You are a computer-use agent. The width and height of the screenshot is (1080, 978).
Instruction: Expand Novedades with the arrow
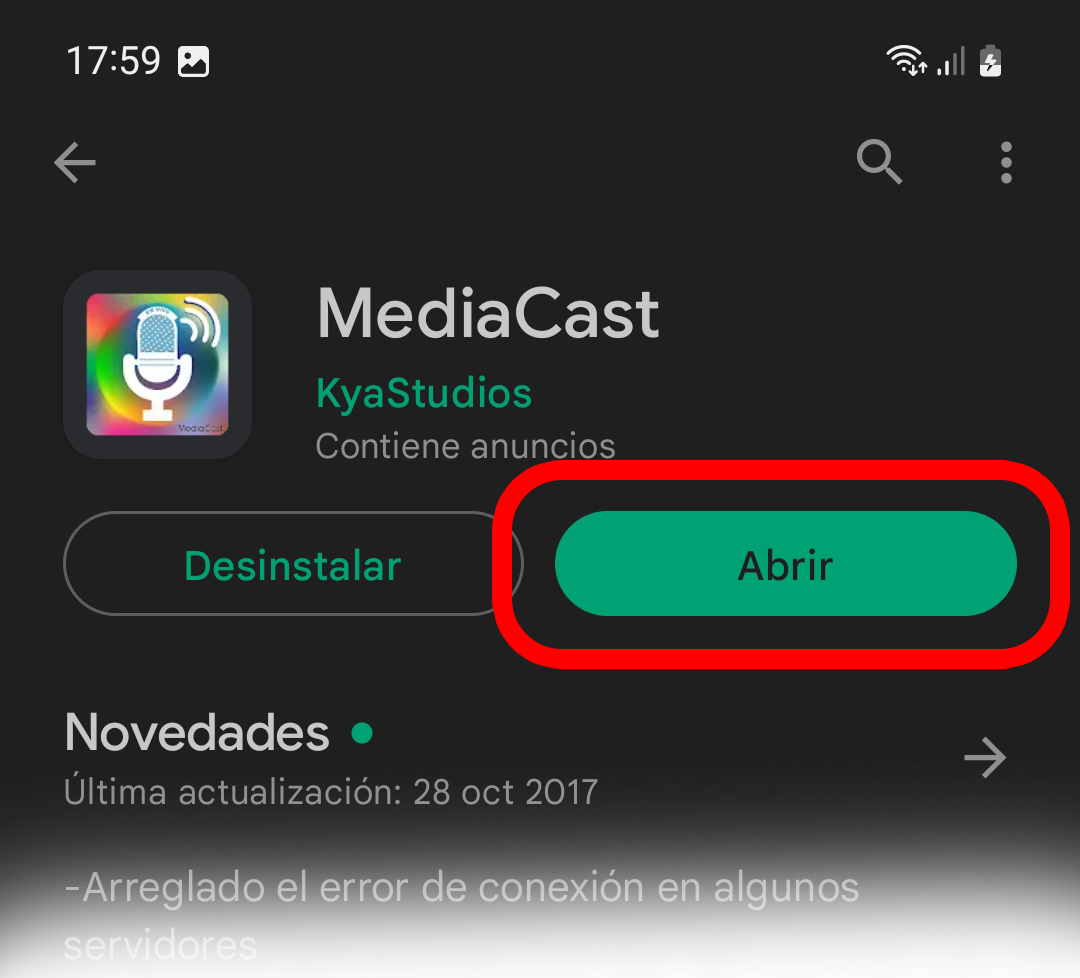click(x=985, y=758)
